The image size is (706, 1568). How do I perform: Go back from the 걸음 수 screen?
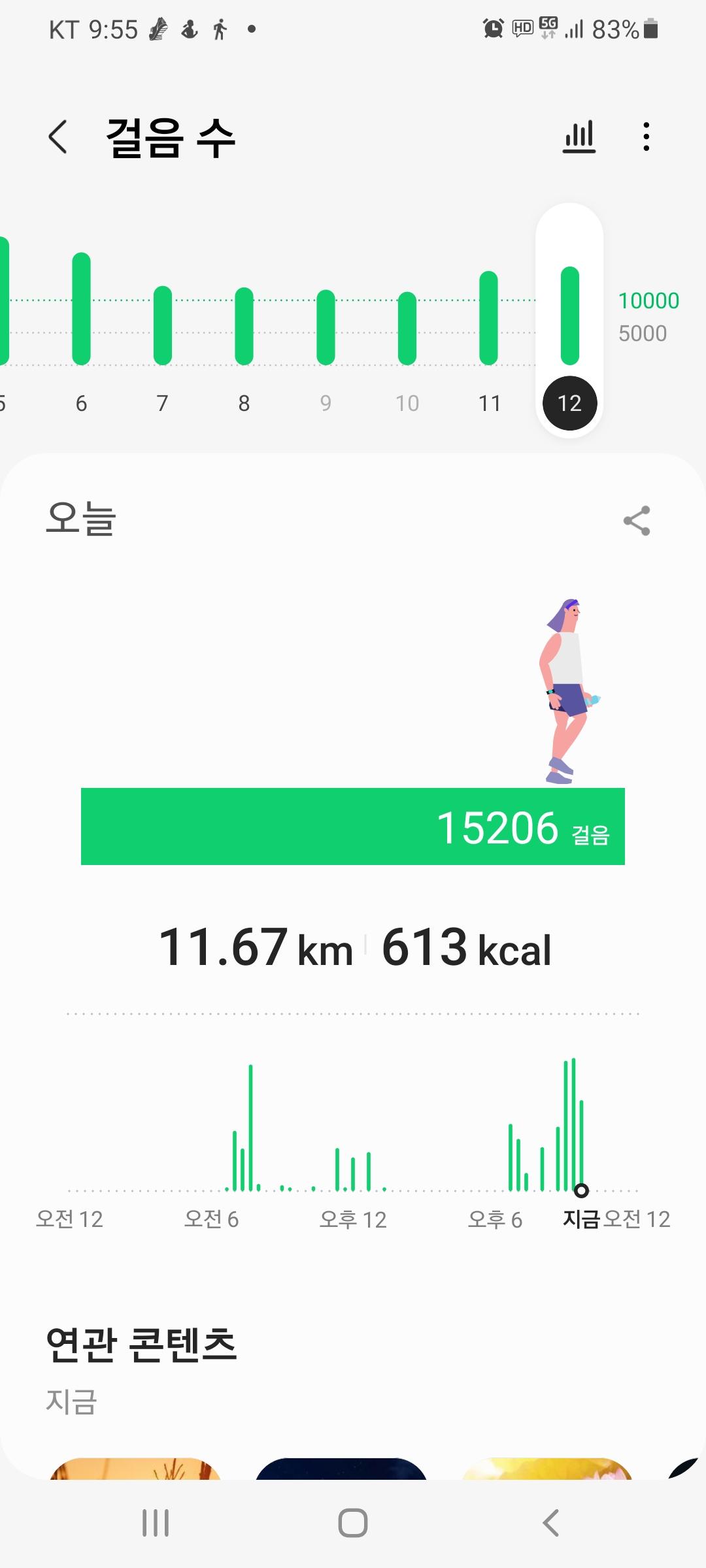(58, 137)
